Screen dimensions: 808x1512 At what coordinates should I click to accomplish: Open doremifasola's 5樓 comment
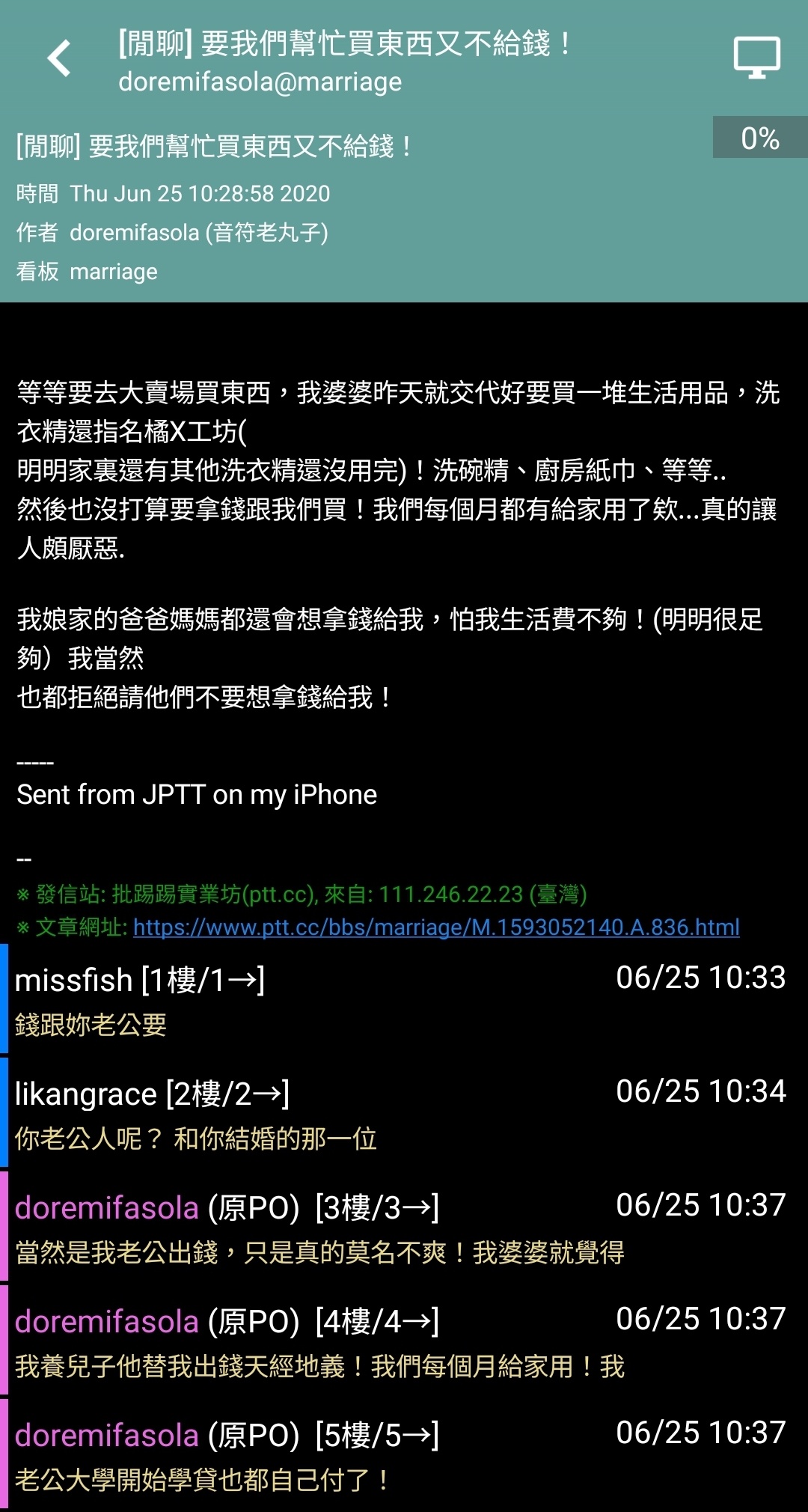point(404,1454)
